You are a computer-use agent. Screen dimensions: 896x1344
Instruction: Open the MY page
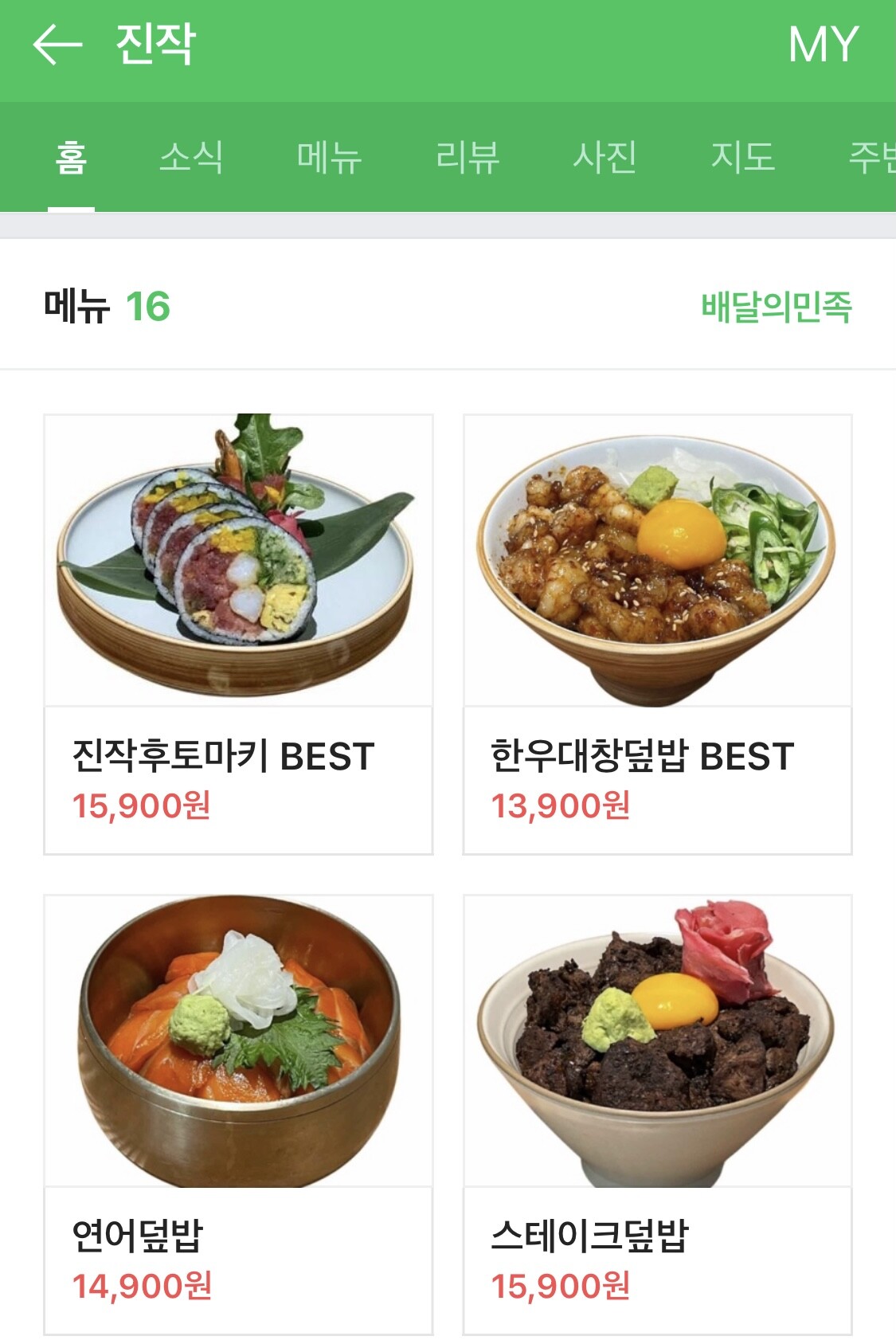coord(823,45)
